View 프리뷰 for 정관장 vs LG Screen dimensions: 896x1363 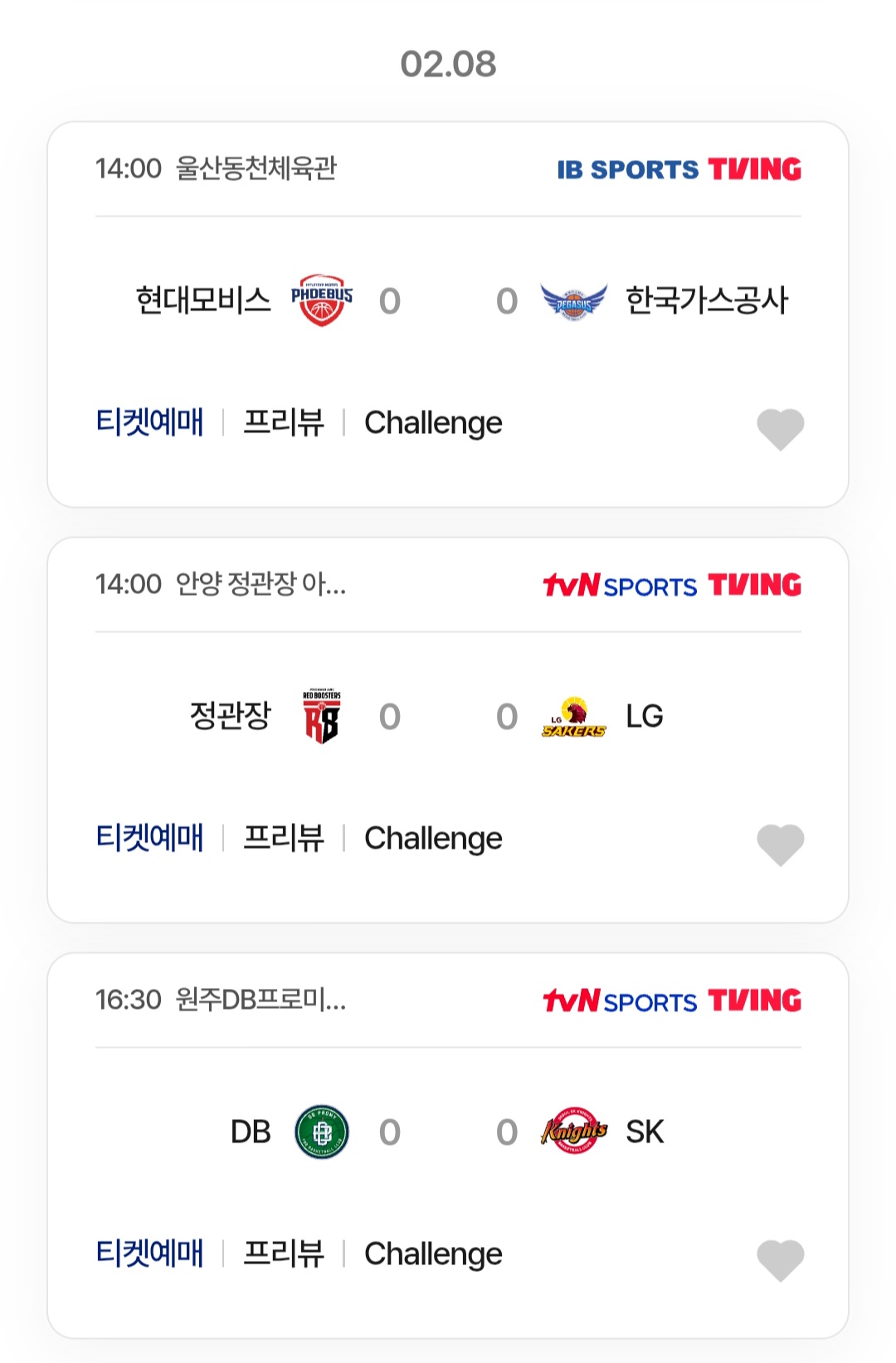click(x=284, y=838)
